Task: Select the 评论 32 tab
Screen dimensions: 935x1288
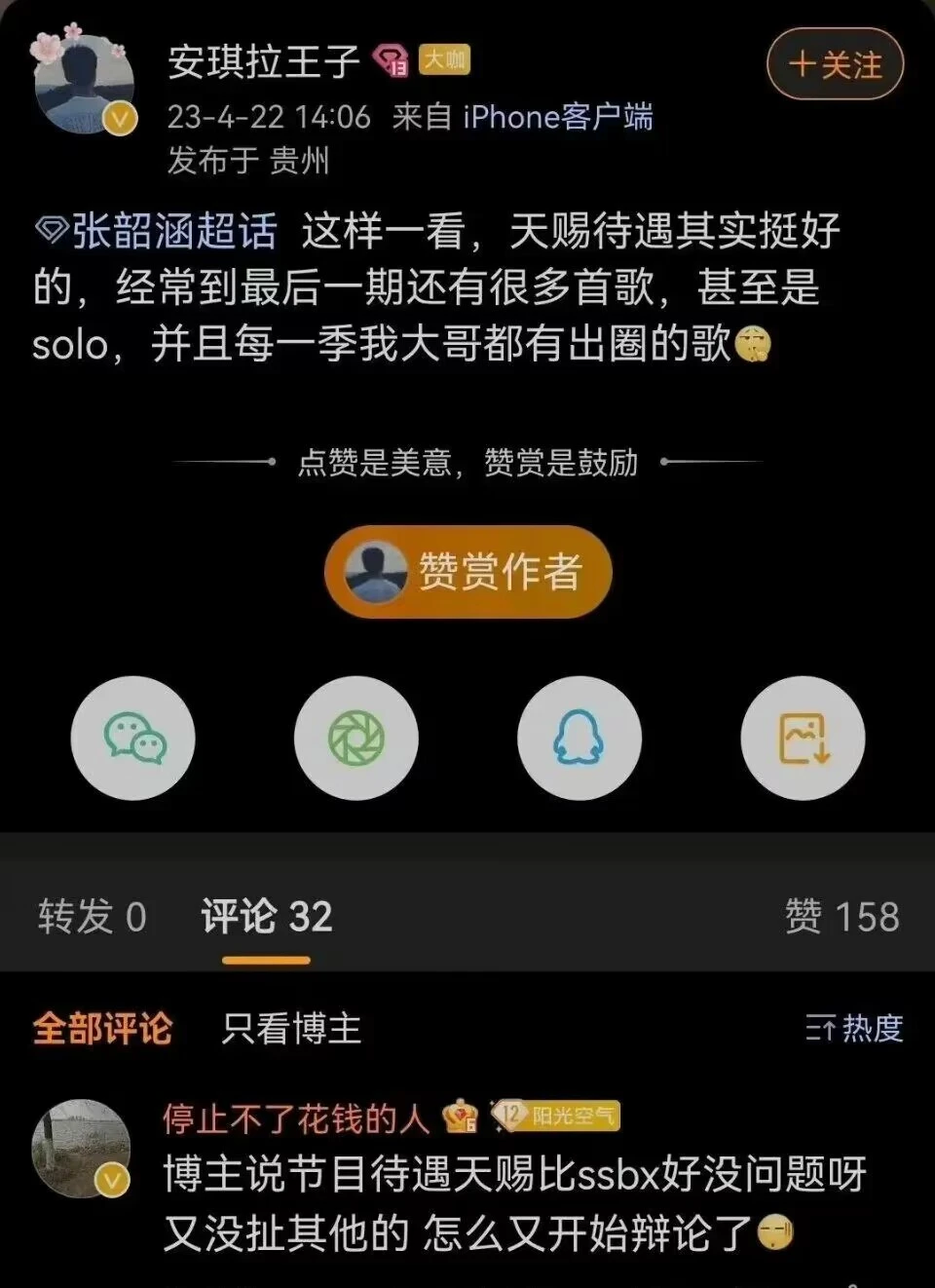Action: 266,917
